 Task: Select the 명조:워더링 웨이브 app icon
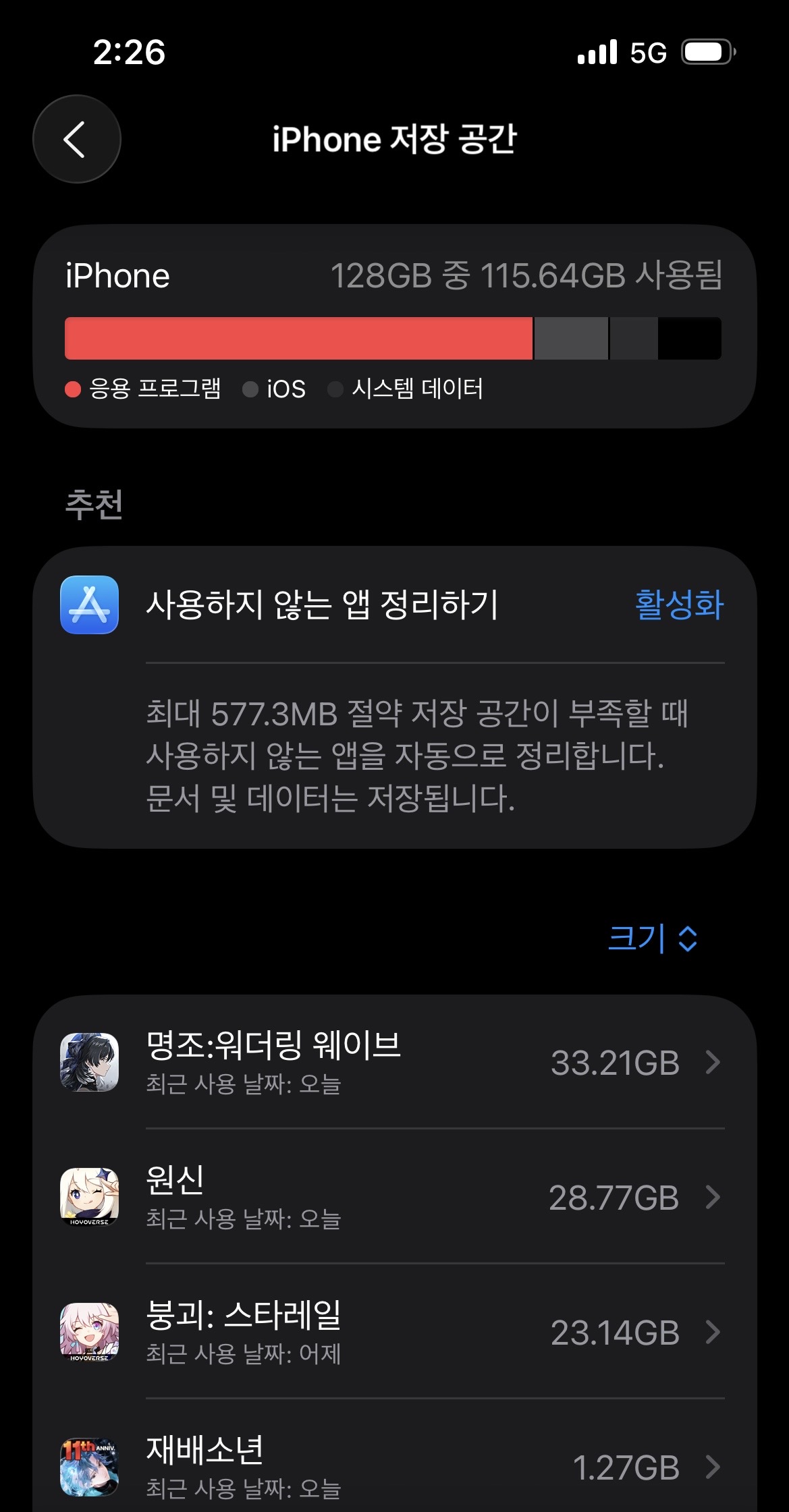88,1061
